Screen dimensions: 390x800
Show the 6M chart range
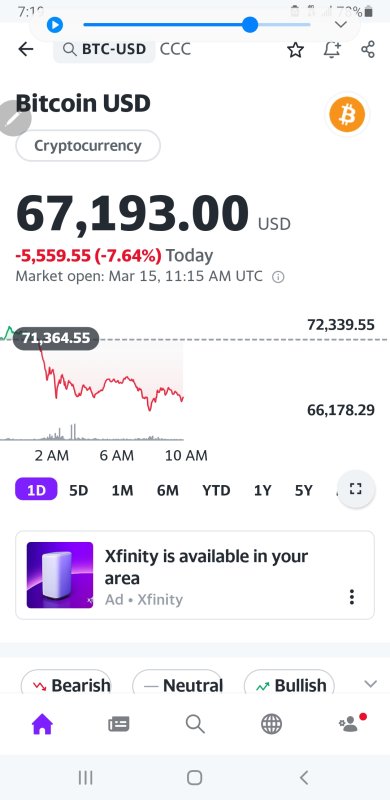click(x=168, y=490)
